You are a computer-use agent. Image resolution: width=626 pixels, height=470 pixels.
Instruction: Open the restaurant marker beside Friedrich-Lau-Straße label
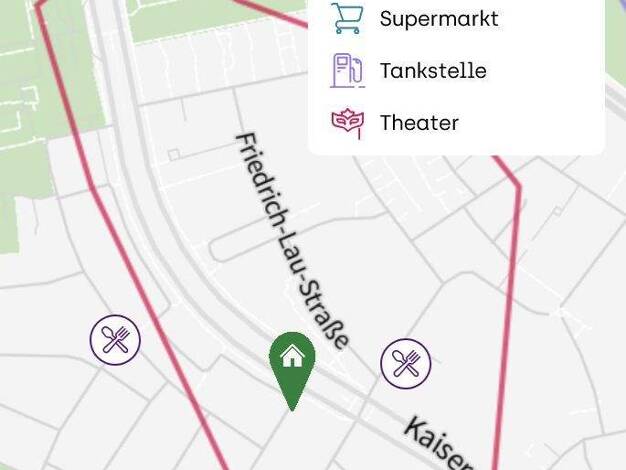[406, 363]
